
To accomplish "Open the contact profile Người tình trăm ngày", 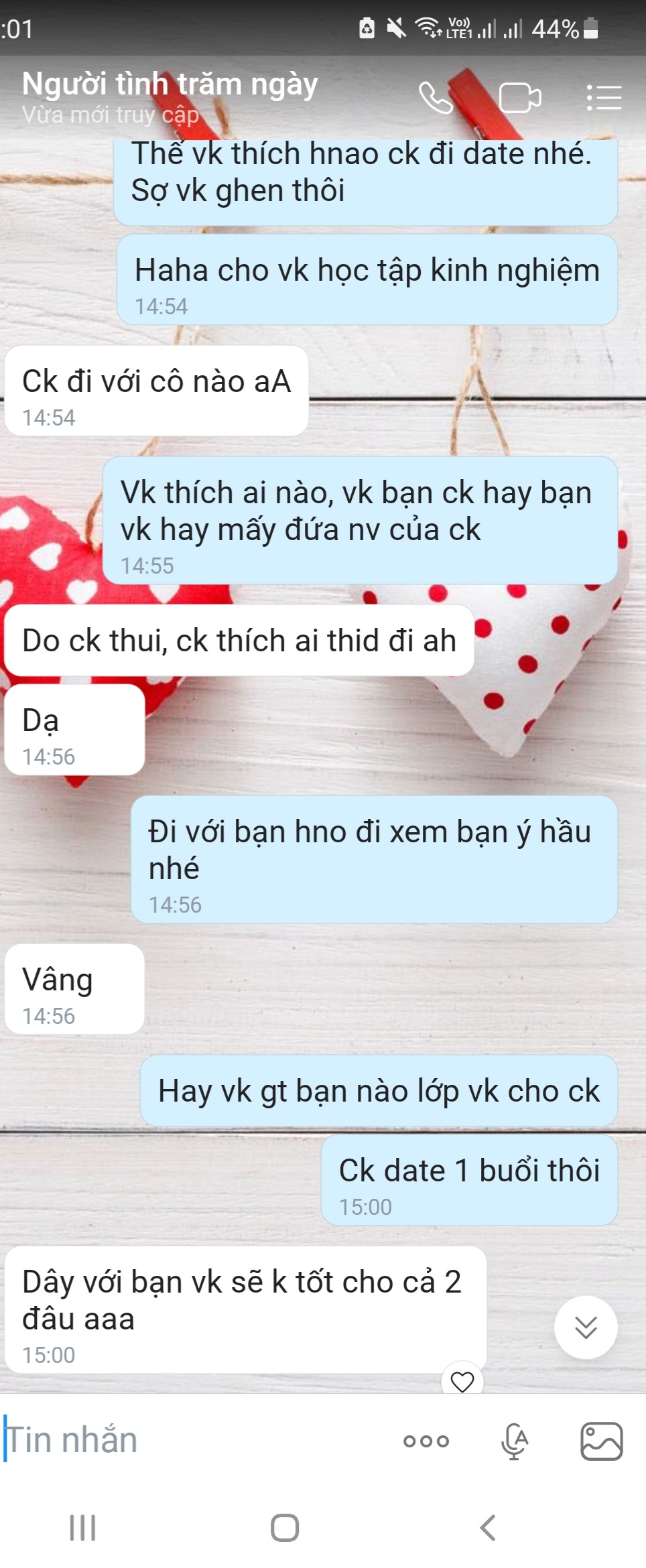I will (170, 86).
